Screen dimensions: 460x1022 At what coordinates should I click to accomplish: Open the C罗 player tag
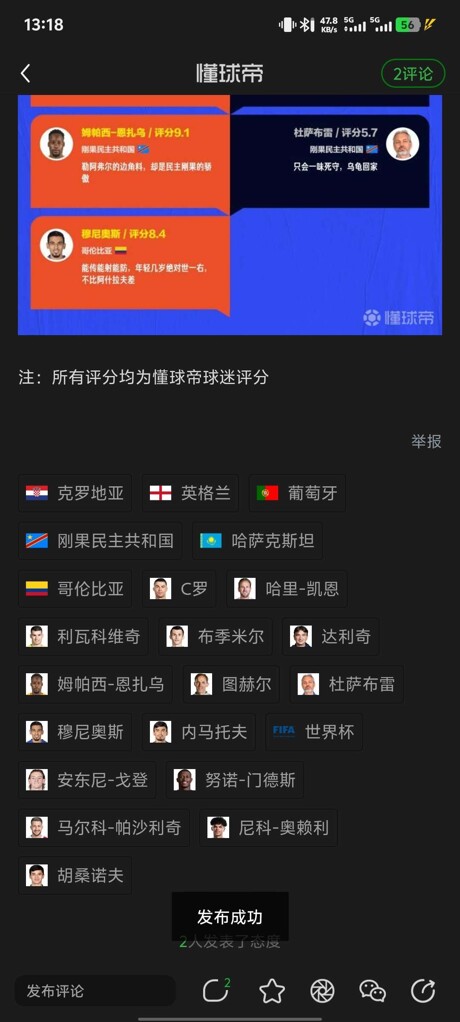[x=179, y=589]
